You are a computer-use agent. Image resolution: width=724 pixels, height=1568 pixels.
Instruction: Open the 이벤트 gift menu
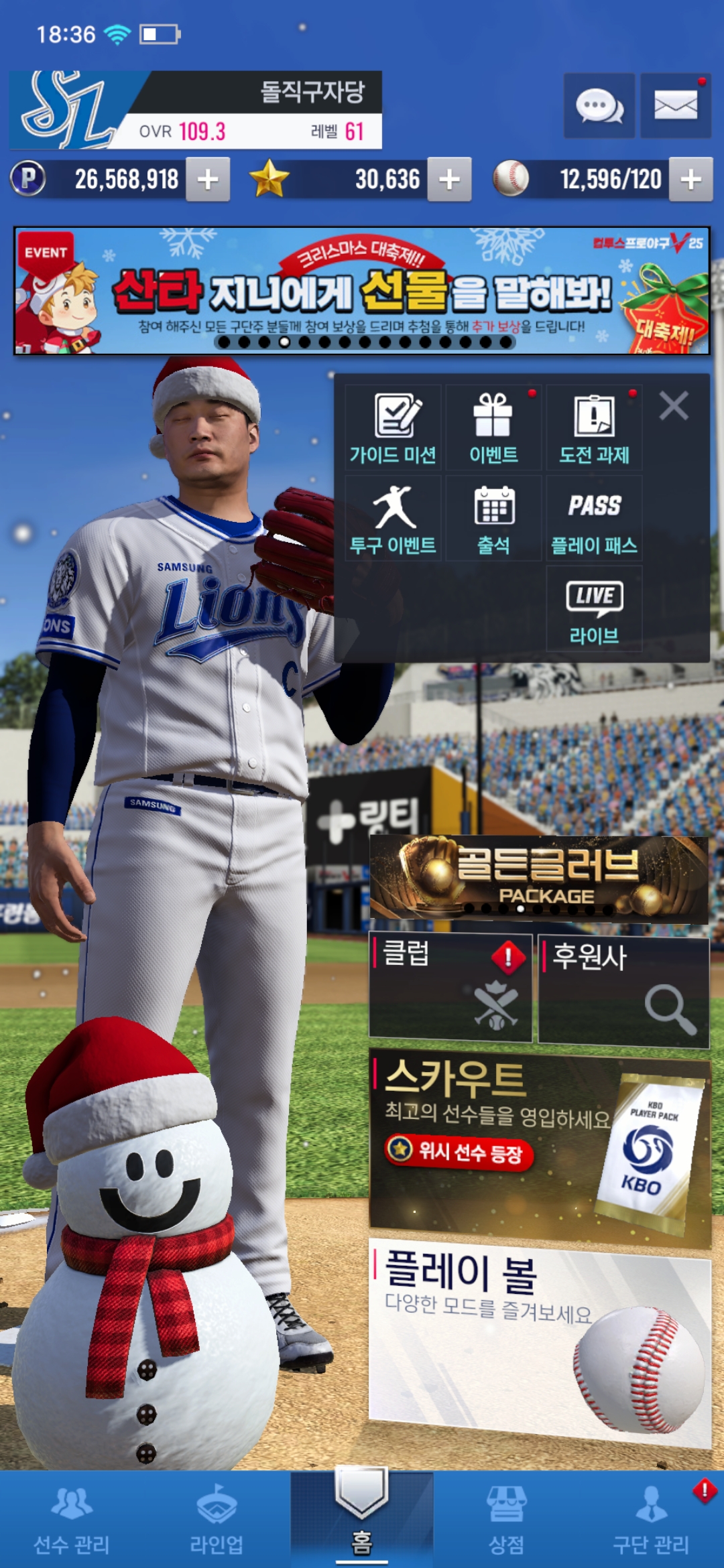pos(493,428)
